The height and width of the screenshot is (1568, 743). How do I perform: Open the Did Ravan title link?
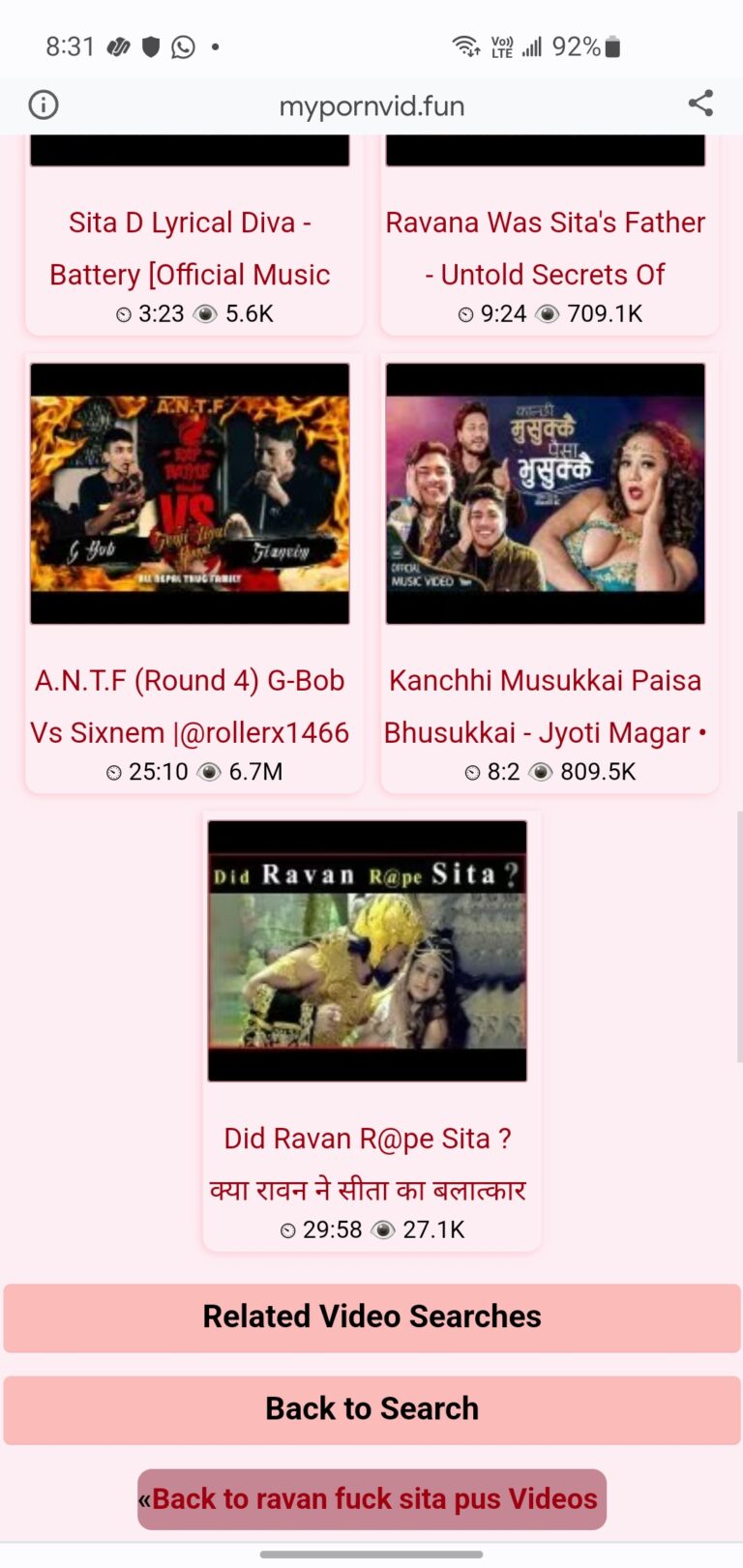click(x=368, y=1164)
